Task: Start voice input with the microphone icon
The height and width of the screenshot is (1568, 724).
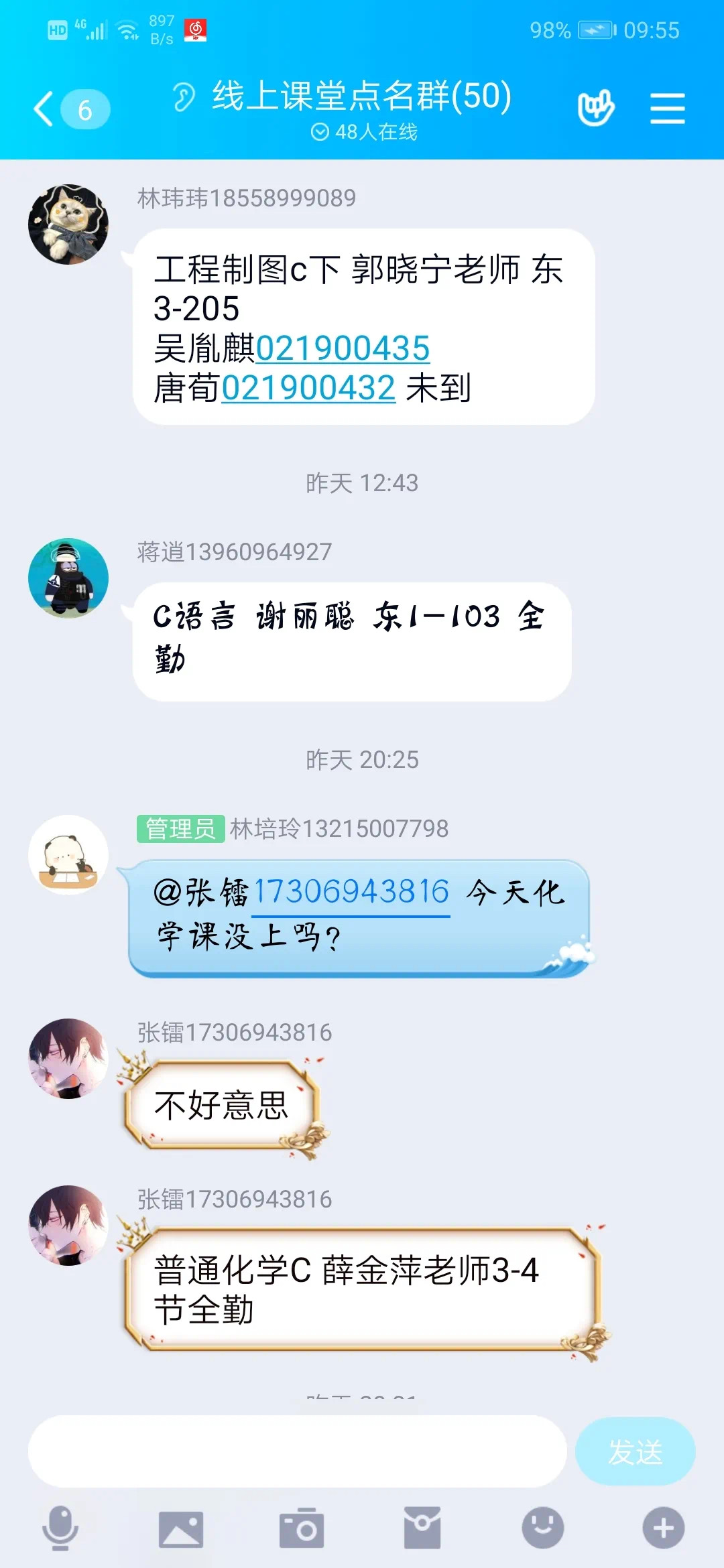Action: (60, 1528)
